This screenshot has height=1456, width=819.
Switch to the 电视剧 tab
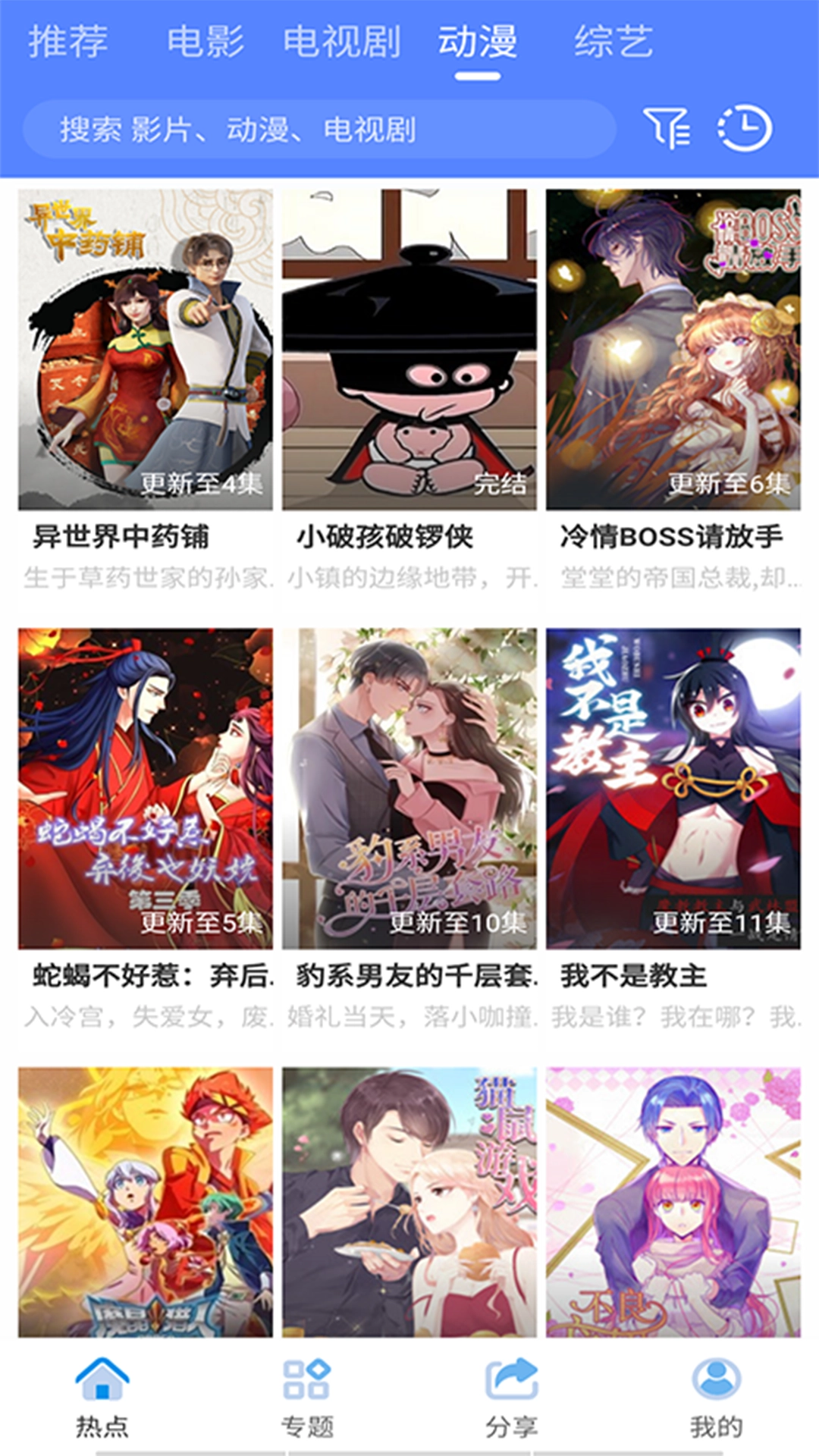pyautogui.click(x=341, y=41)
